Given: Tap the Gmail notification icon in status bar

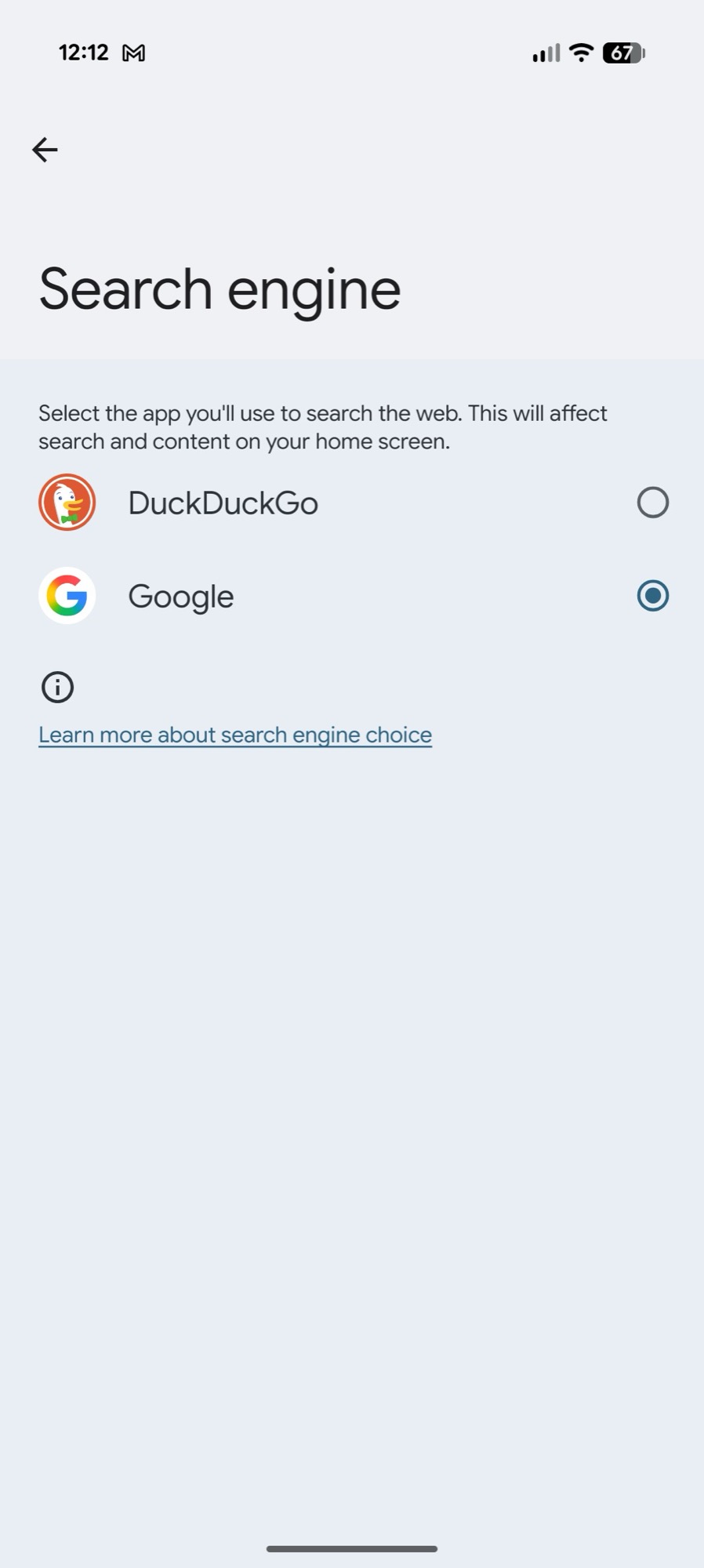Looking at the screenshot, I should pyautogui.click(x=135, y=52).
